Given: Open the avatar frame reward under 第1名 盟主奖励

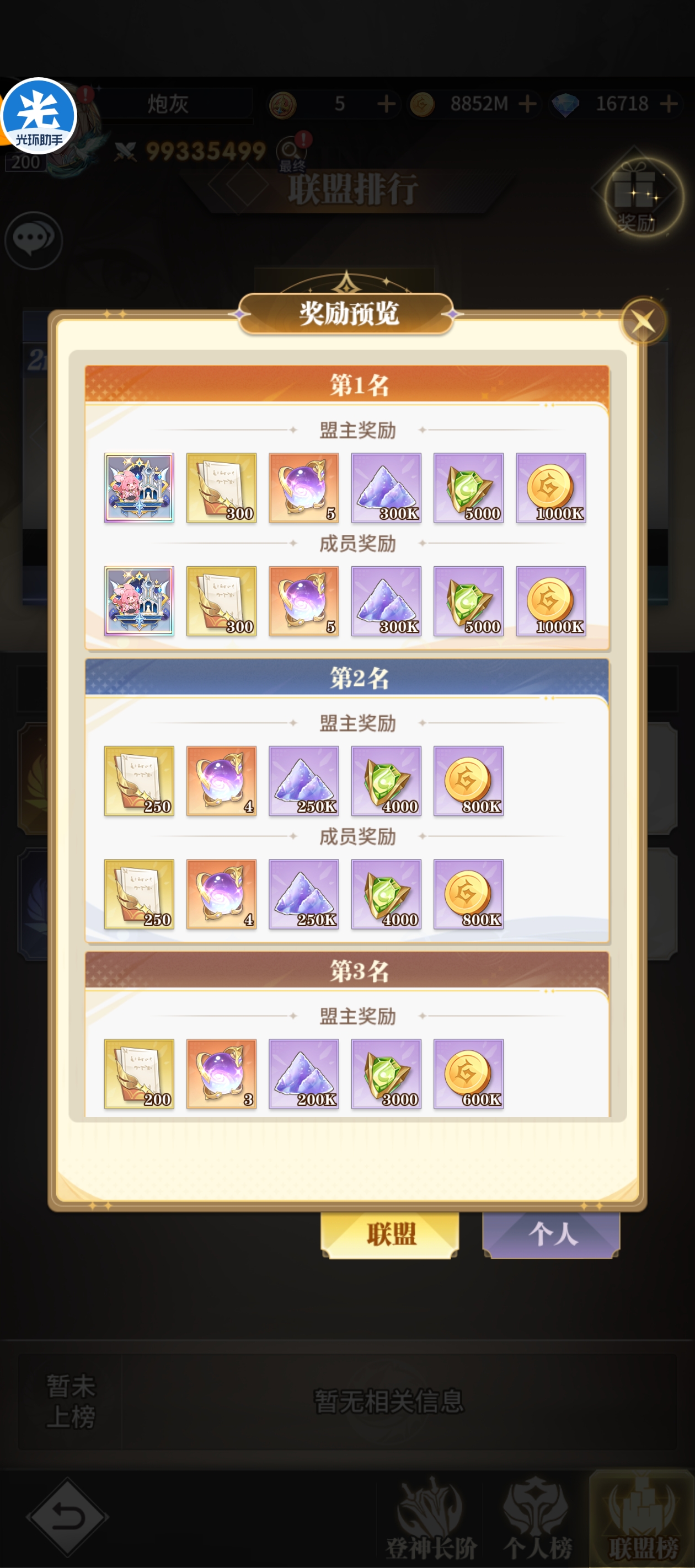Looking at the screenshot, I should tap(139, 487).
